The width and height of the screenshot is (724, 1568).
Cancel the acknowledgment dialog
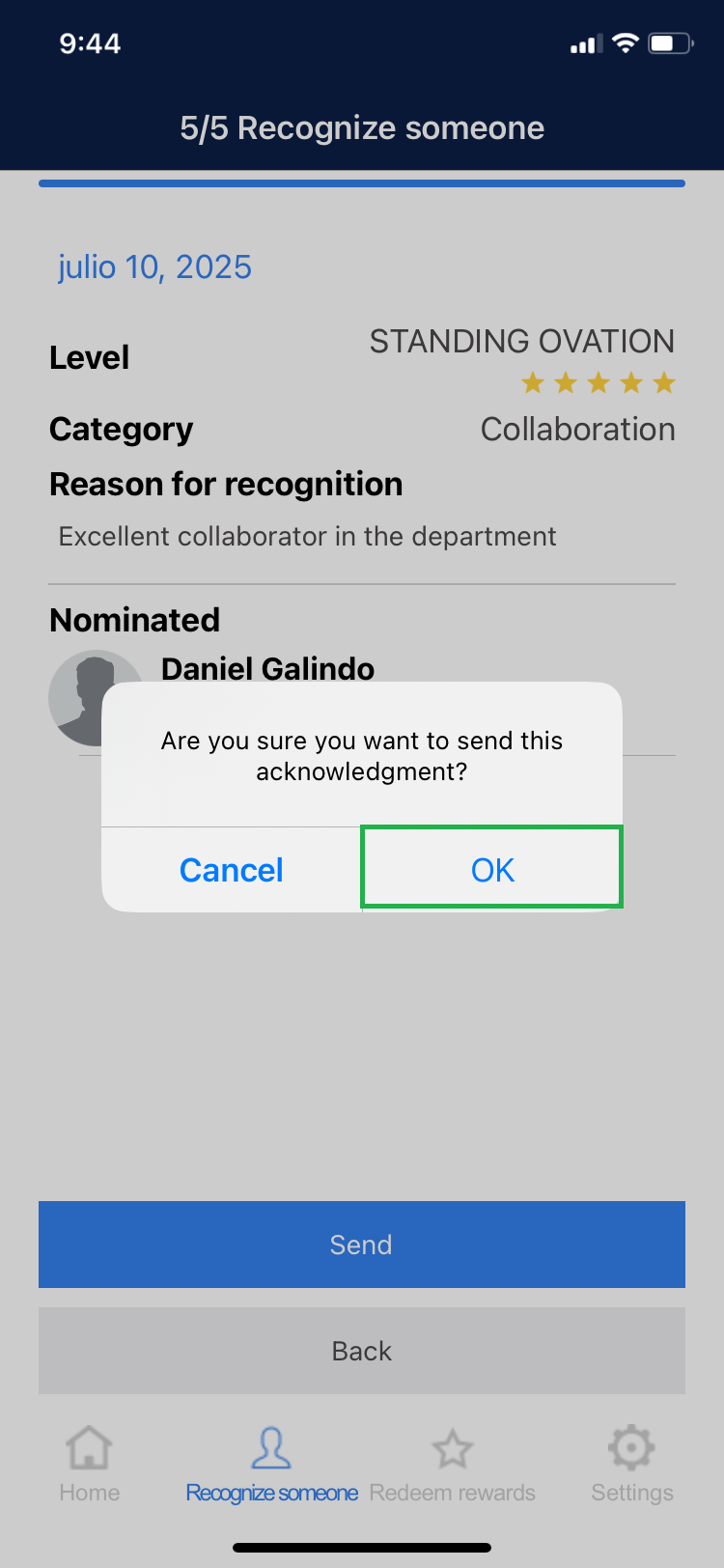232,870
